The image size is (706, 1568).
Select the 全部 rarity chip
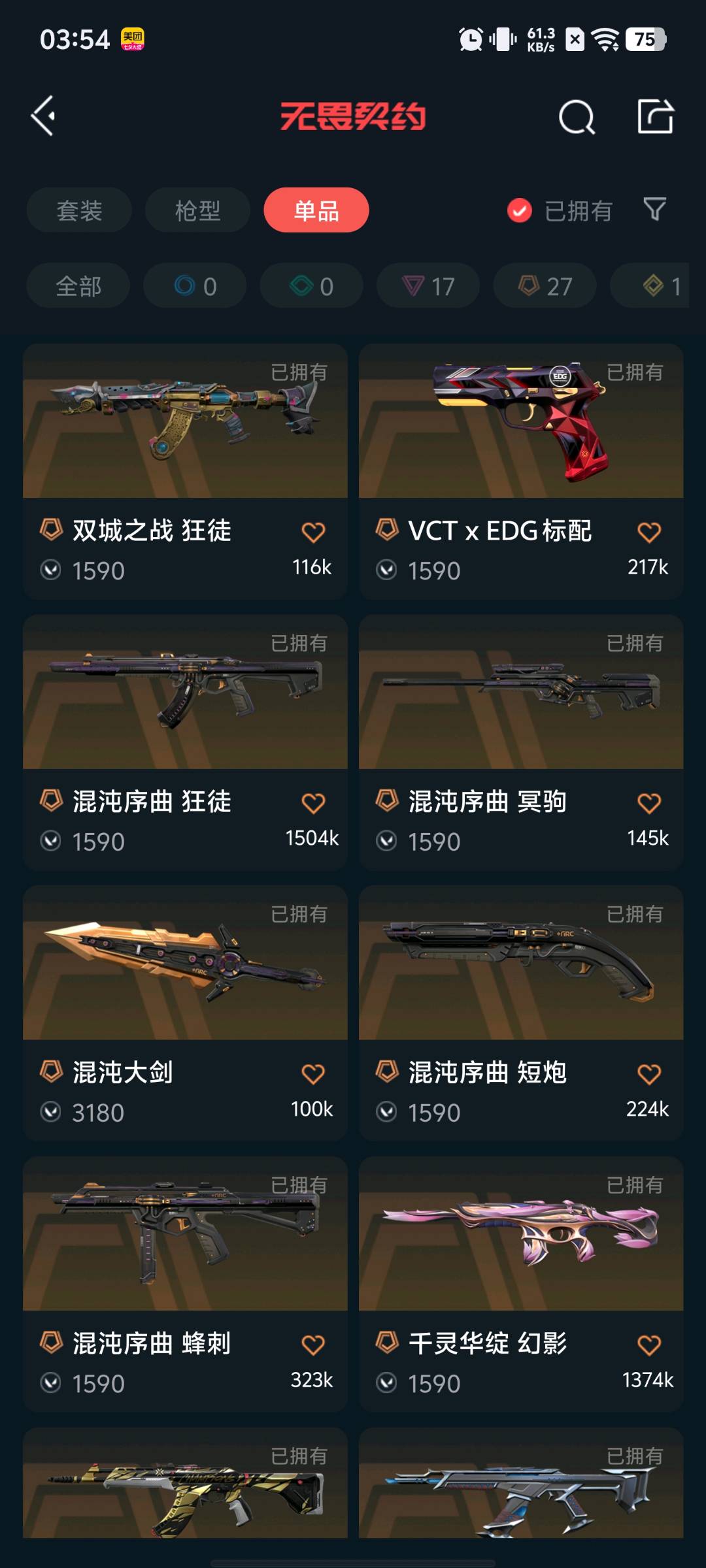[x=78, y=286]
